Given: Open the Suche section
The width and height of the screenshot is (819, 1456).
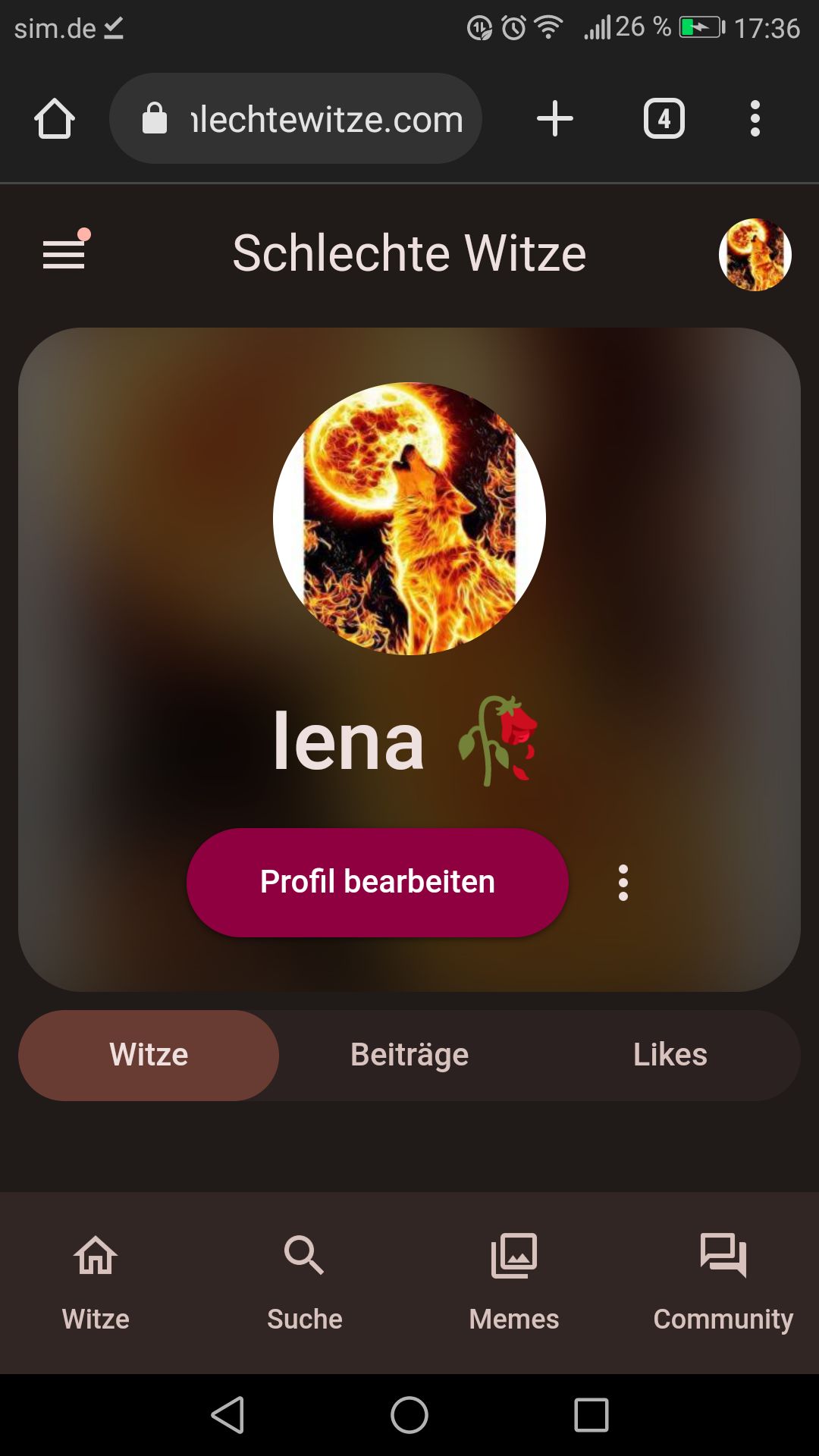Looking at the screenshot, I should (305, 1282).
